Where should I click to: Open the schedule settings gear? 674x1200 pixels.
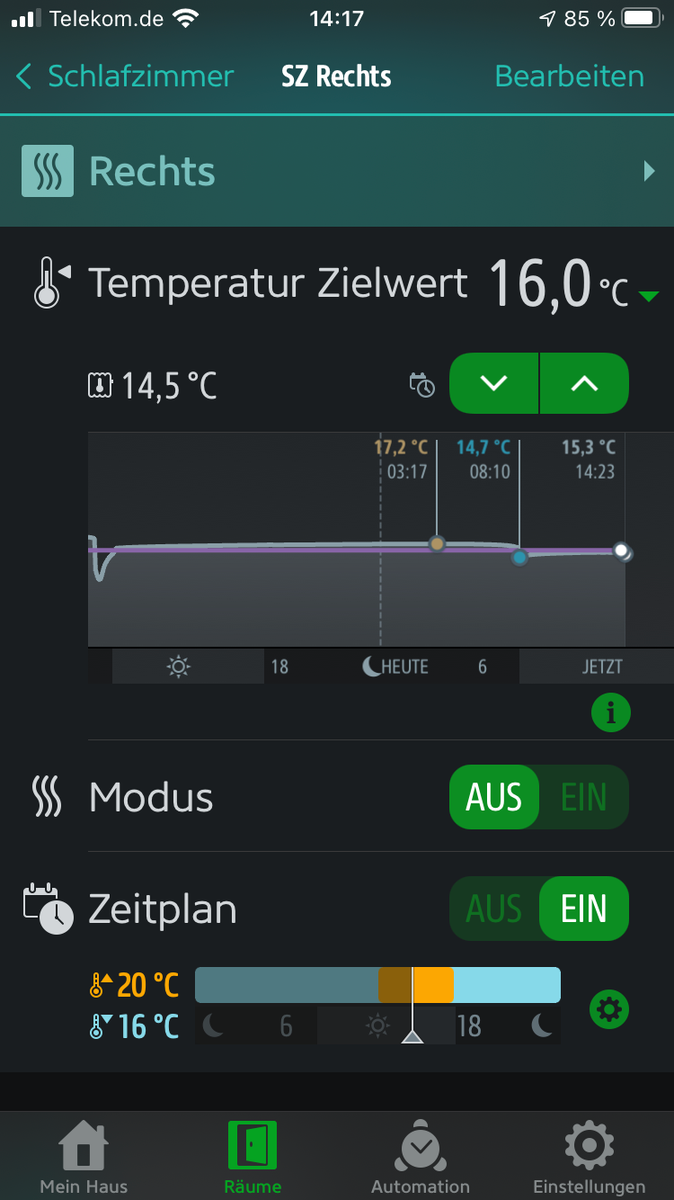[x=609, y=1010]
